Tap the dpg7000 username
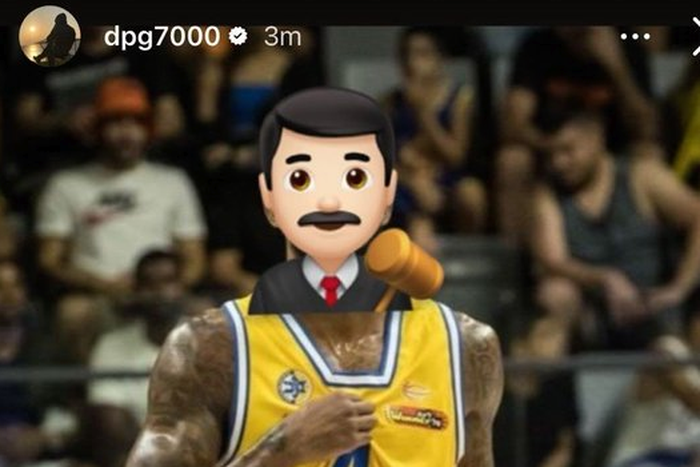The height and width of the screenshot is (467, 700). coord(161,37)
